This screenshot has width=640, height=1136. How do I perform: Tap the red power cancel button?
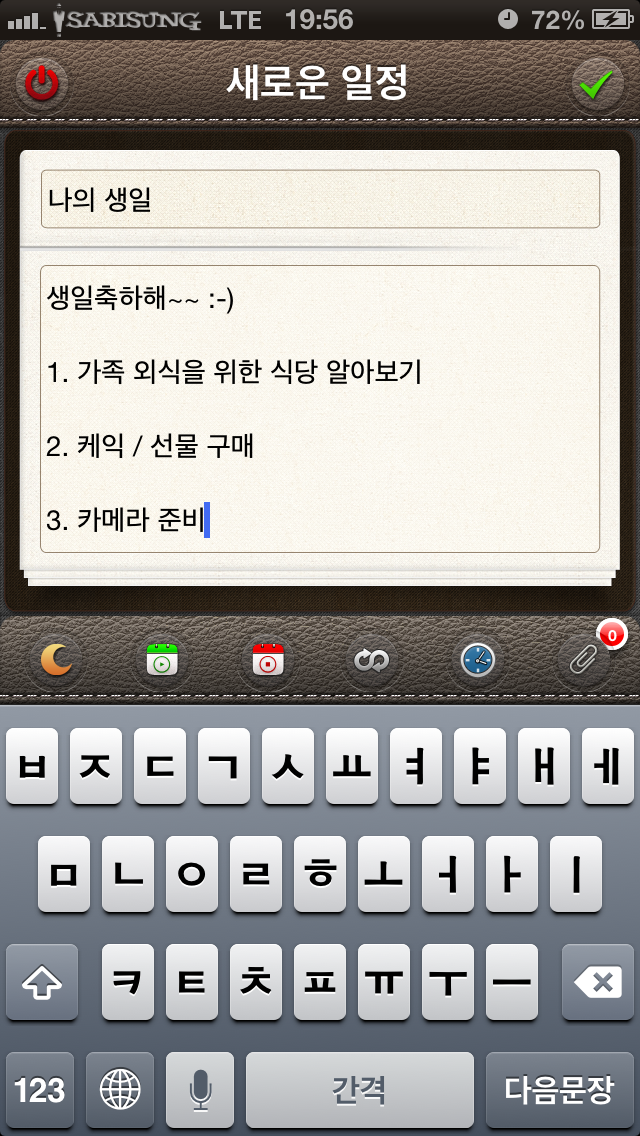tap(42, 85)
